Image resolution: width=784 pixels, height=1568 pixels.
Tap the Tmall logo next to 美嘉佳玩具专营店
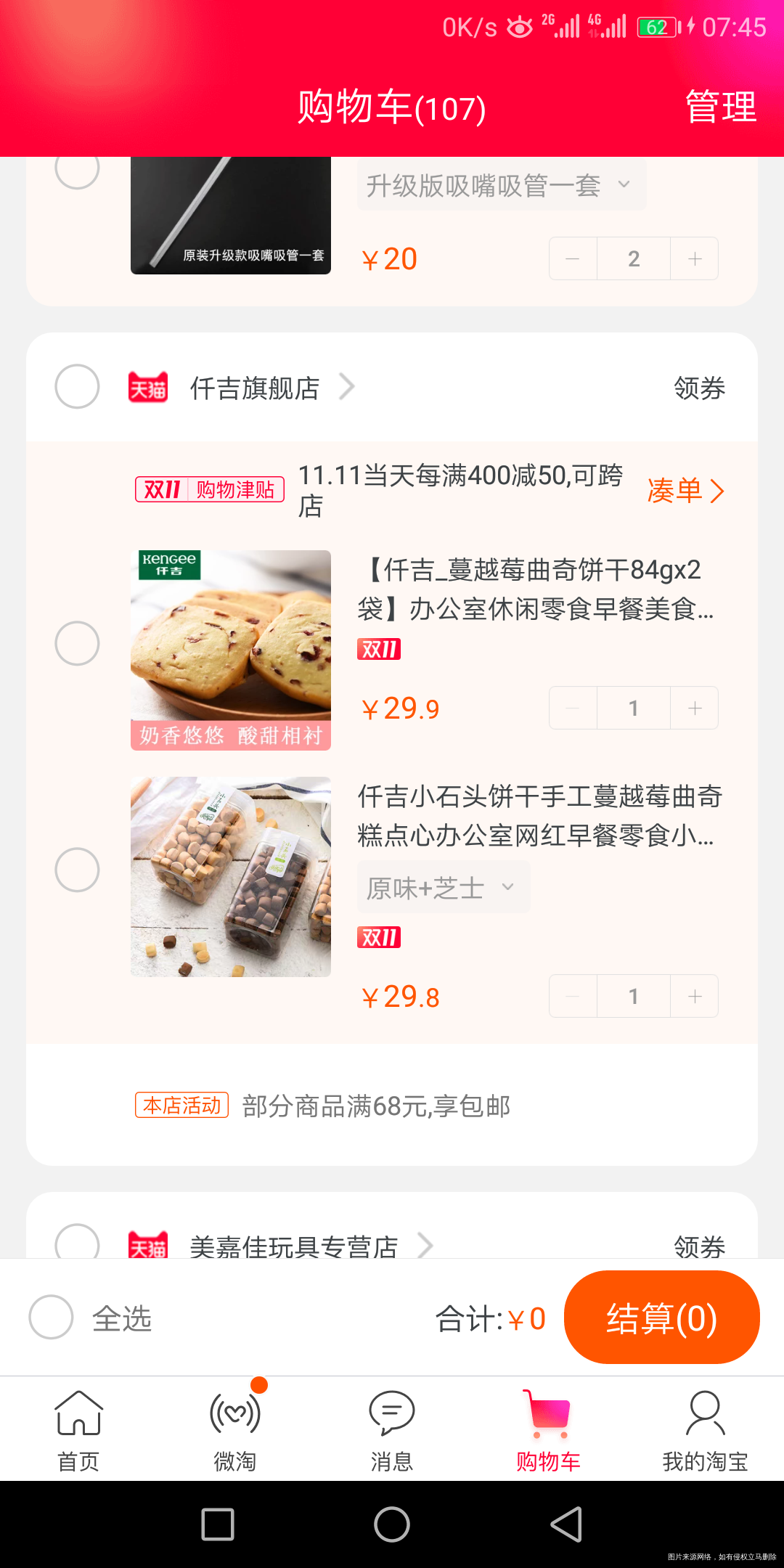point(147,1245)
